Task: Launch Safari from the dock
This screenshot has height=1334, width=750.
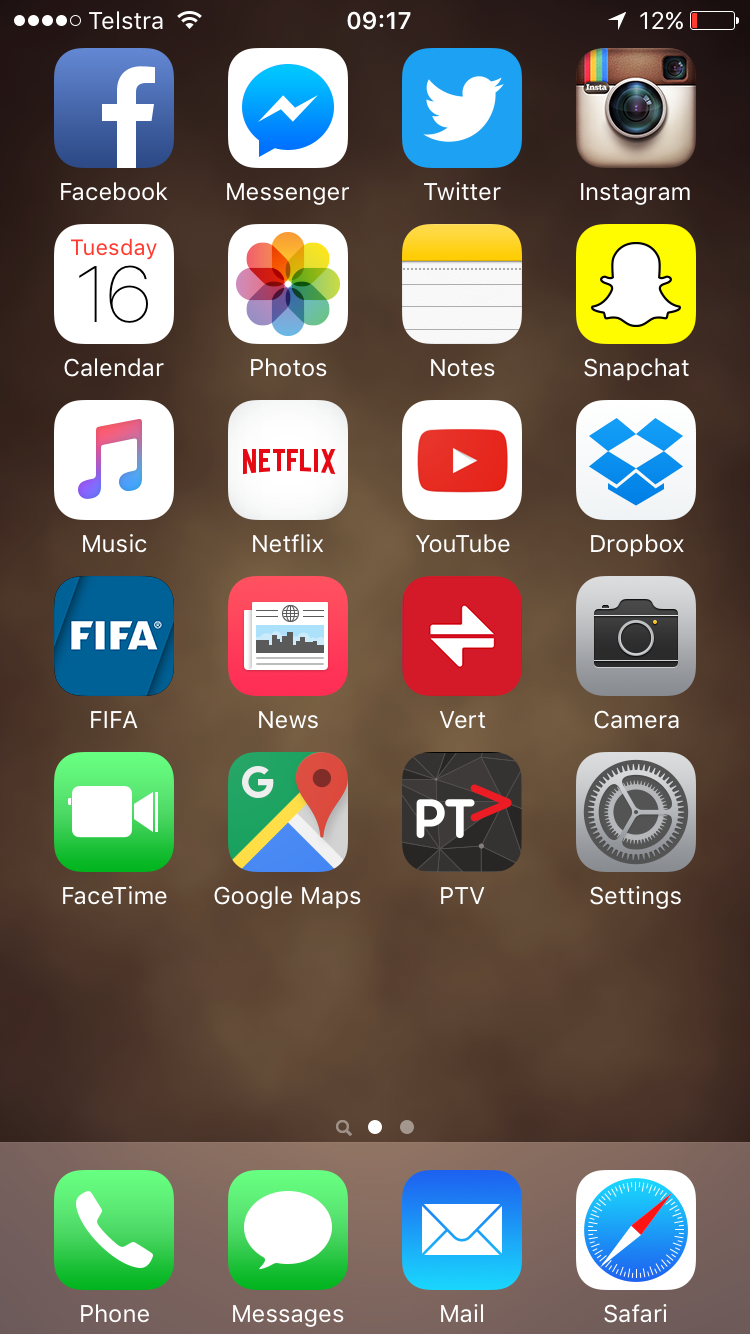Action: coord(636,1230)
